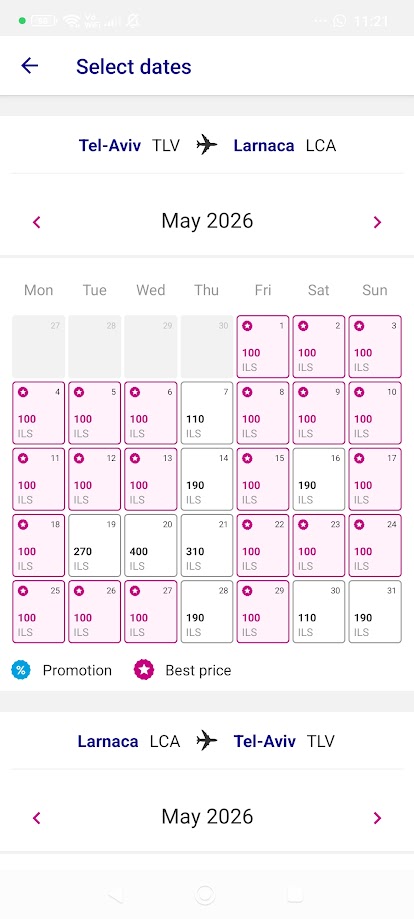Show previous month for Larnaca to Tel-Aviv
This screenshot has width=414, height=919.
pyautogui.click(x=36, y=818)
